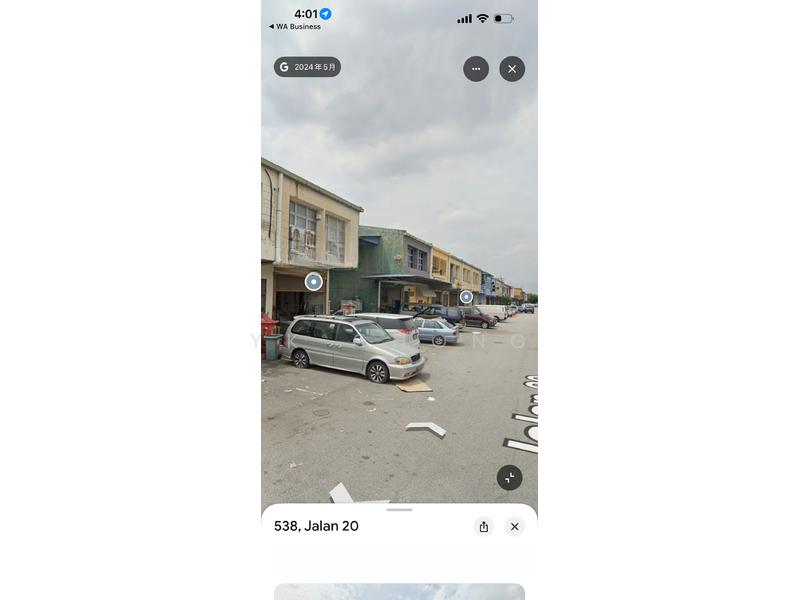The width and height of the screenshot is (800, 600).
Task: Dismiss the 538, Jalan 20 card
Action: click(x=514, y=526)
